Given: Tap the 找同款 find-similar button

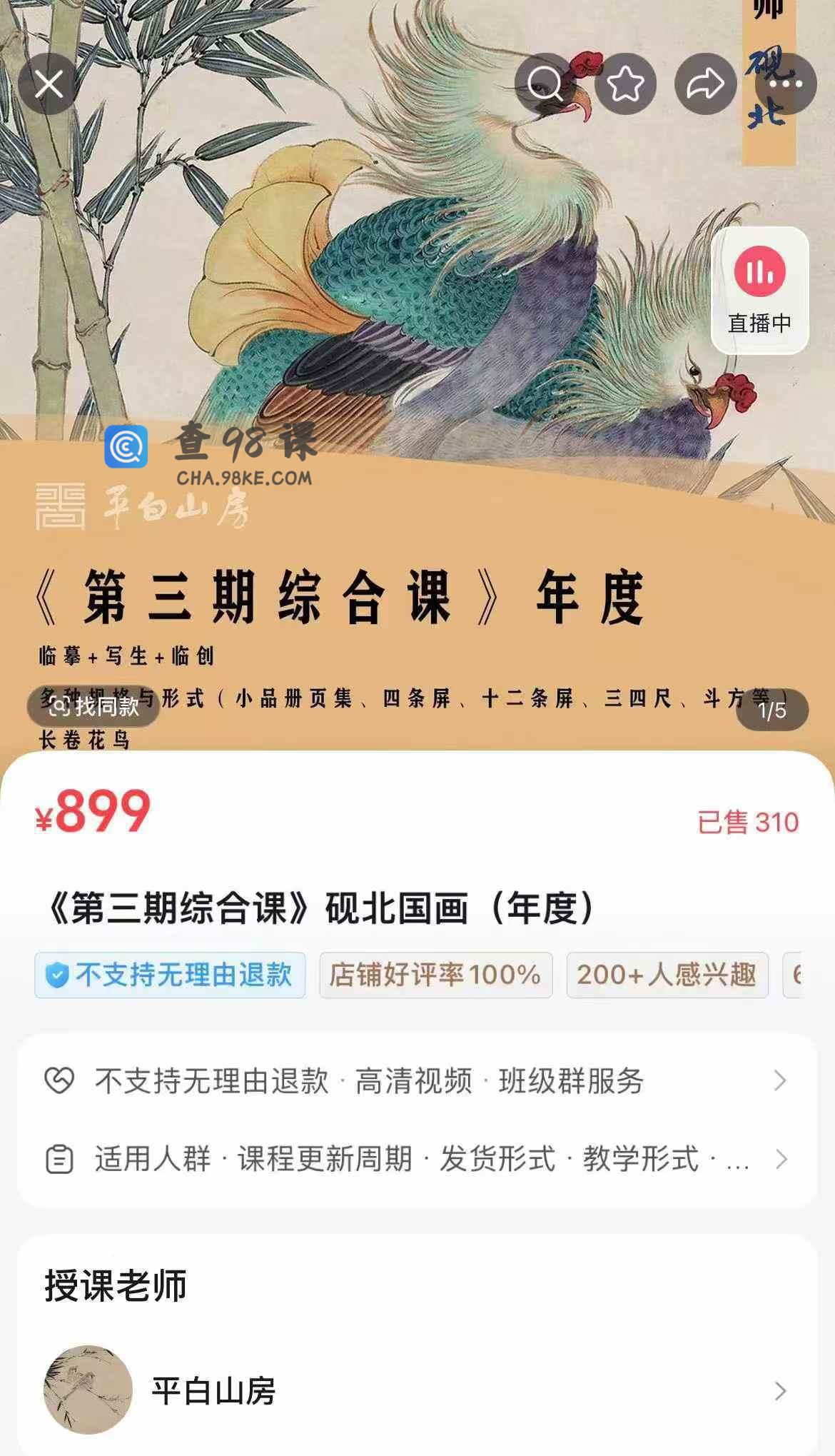Looking at the screenshot, I should click(x=93, y=707).
